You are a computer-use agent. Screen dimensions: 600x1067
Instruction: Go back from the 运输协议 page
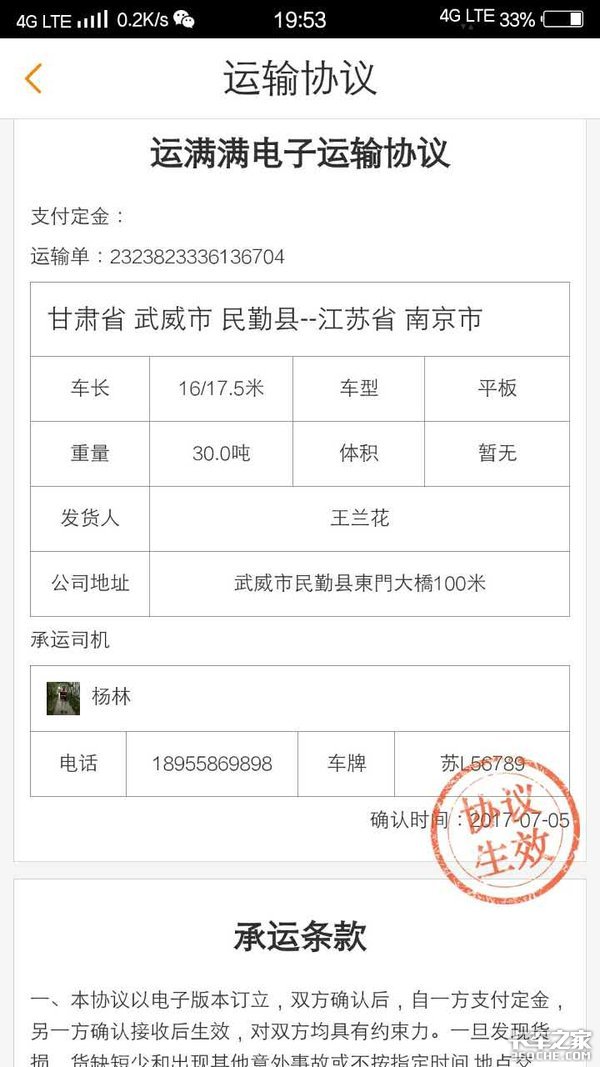tap(33, 78)
